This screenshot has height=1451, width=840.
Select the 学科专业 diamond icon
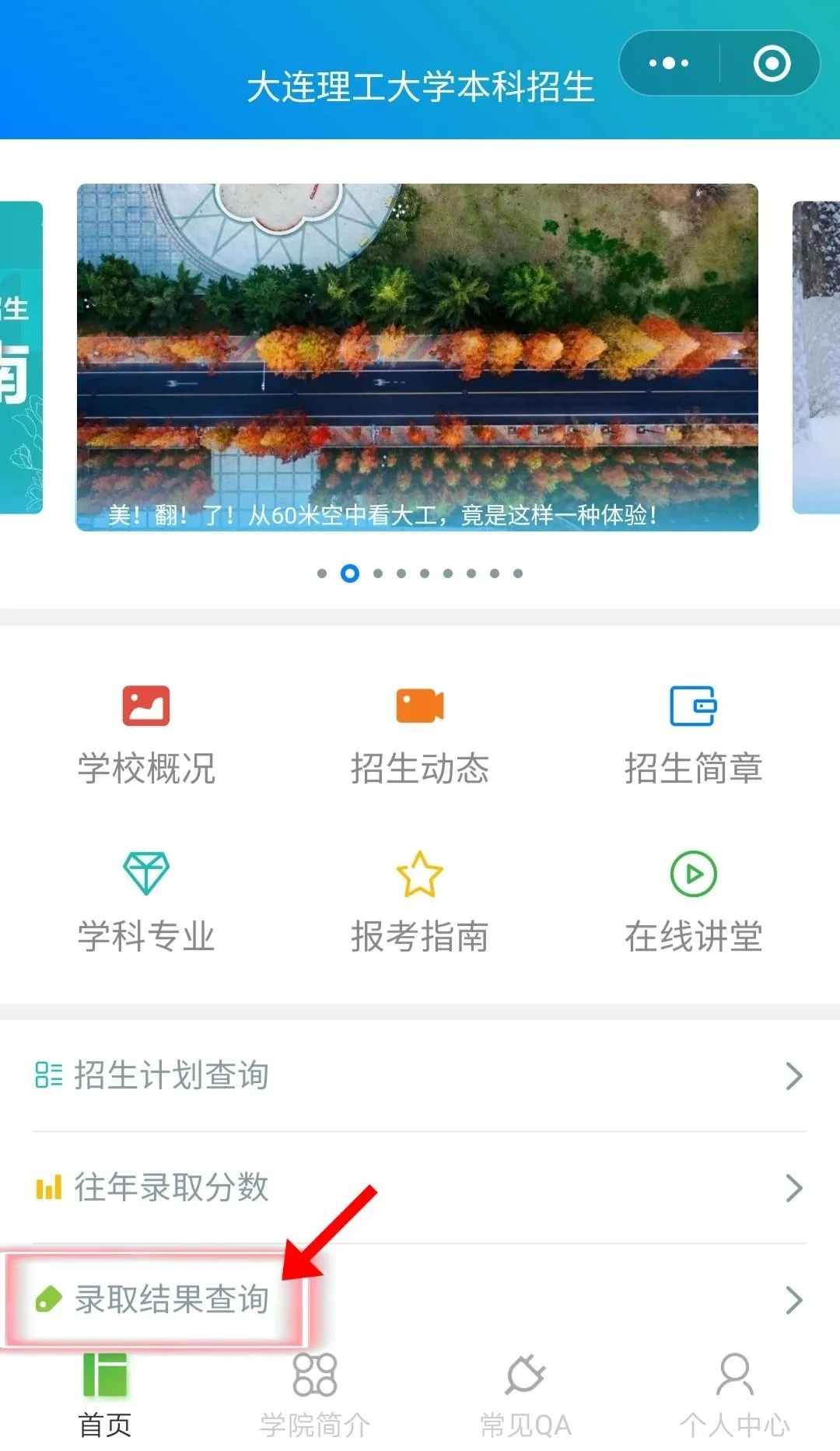pos(146,874)
